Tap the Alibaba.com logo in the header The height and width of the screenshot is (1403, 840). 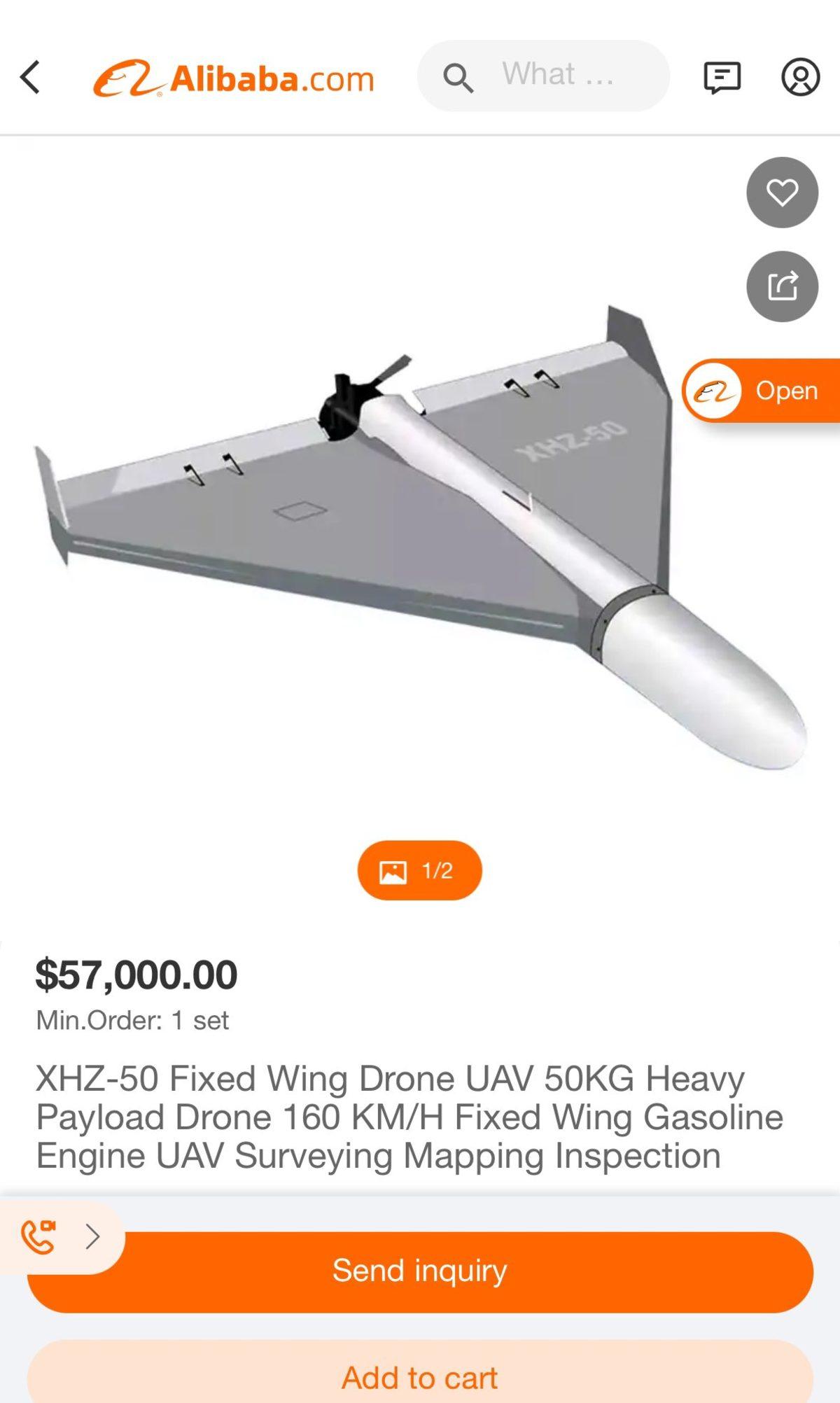[234, 77]
